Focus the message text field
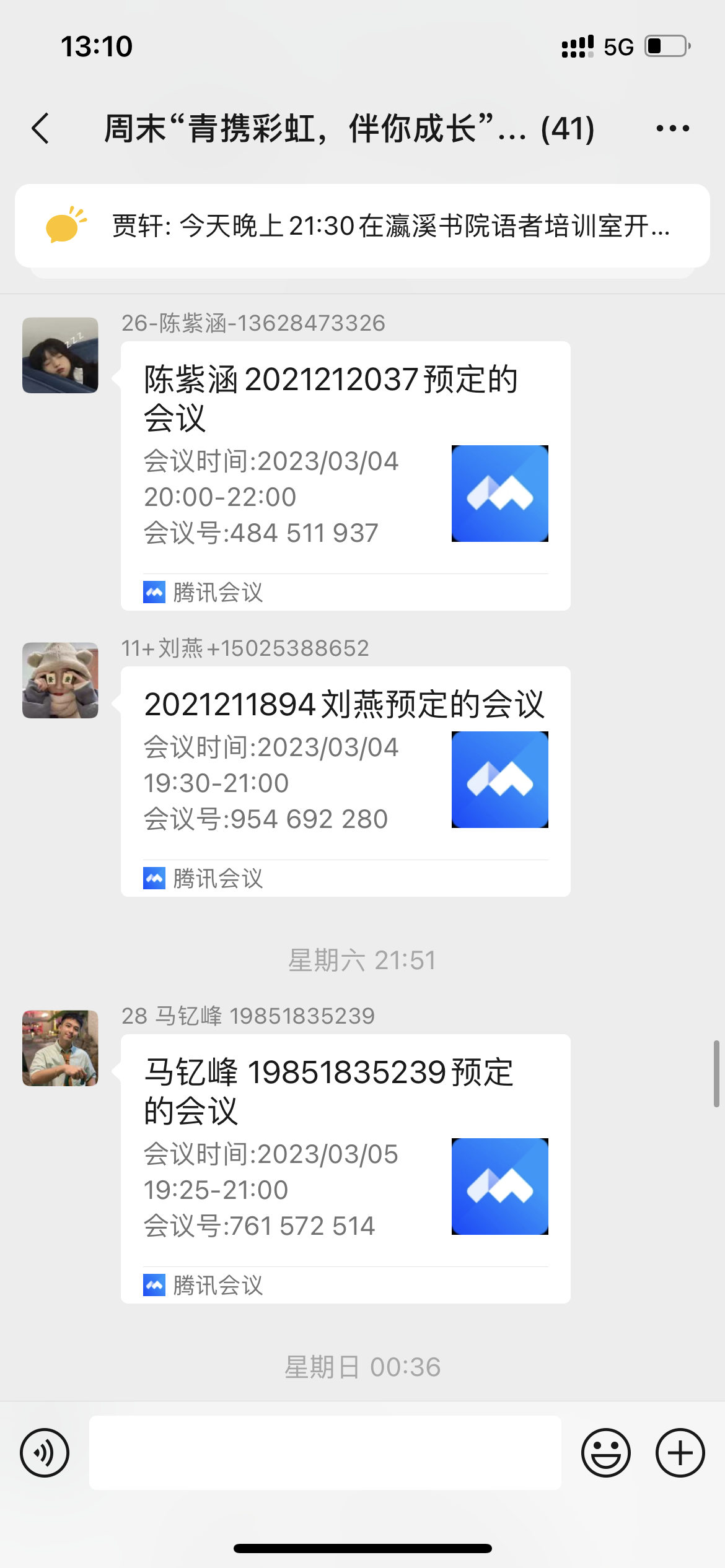725x1568 pixels. (325, 1452)
